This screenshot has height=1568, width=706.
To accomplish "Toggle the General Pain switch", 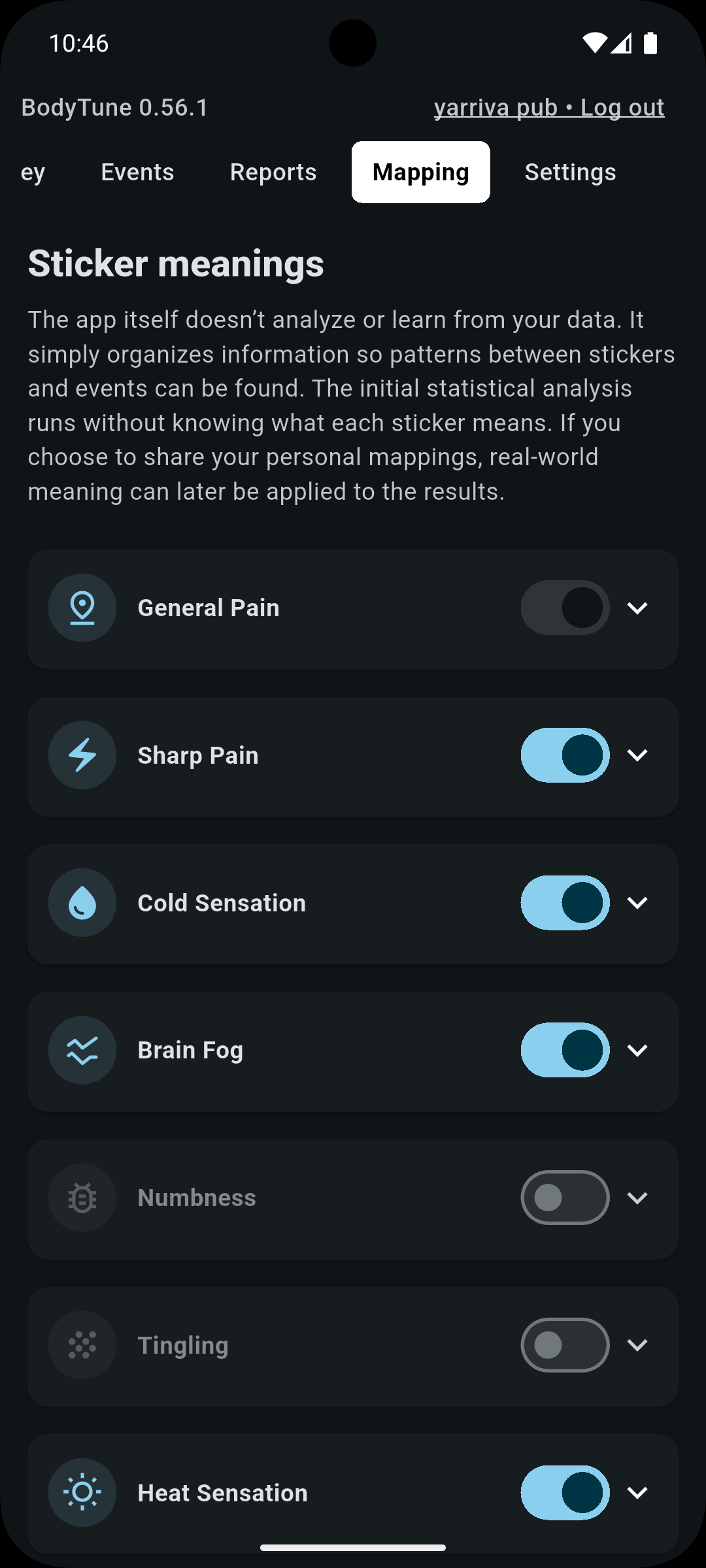I will [x=565, y=608].
